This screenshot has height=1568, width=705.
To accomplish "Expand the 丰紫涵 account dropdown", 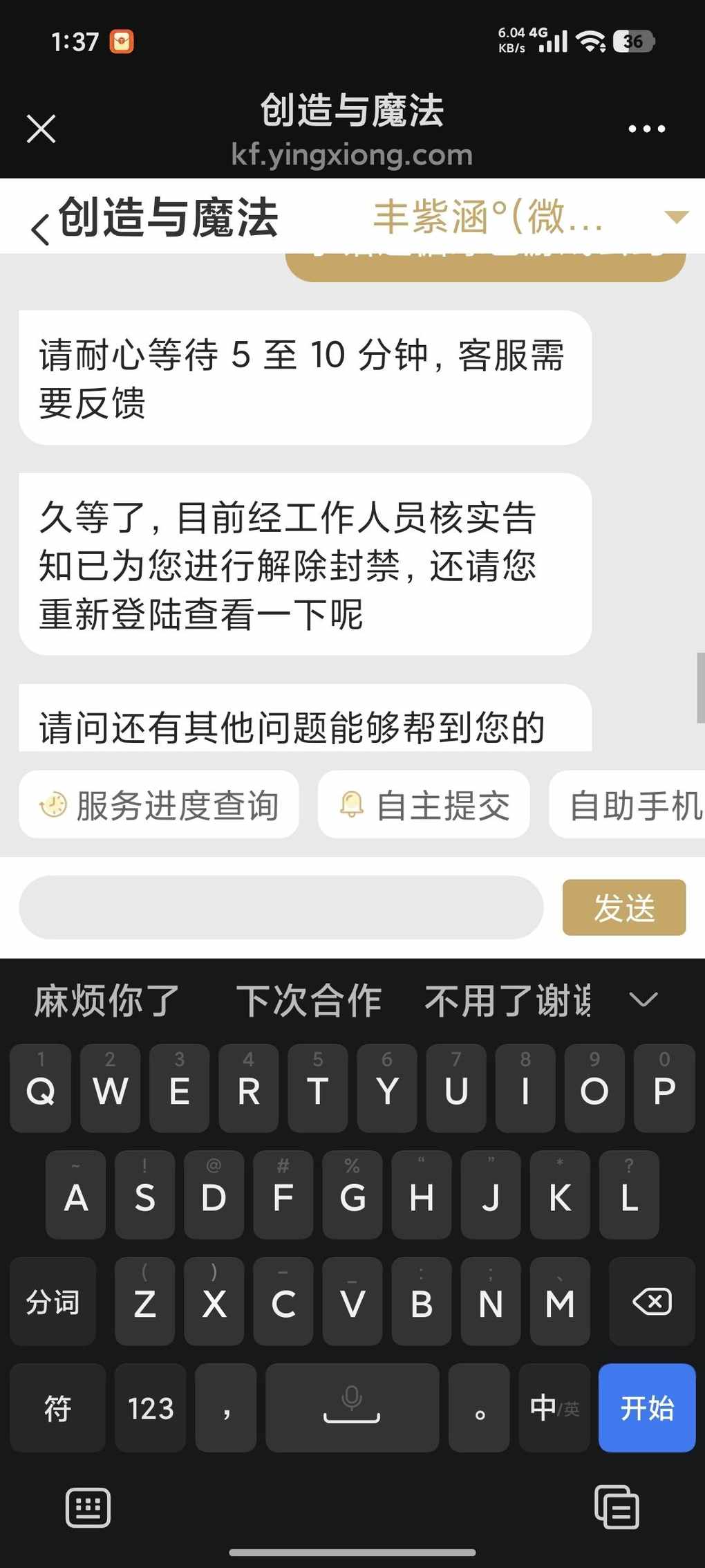I will [x=675, y=217].
